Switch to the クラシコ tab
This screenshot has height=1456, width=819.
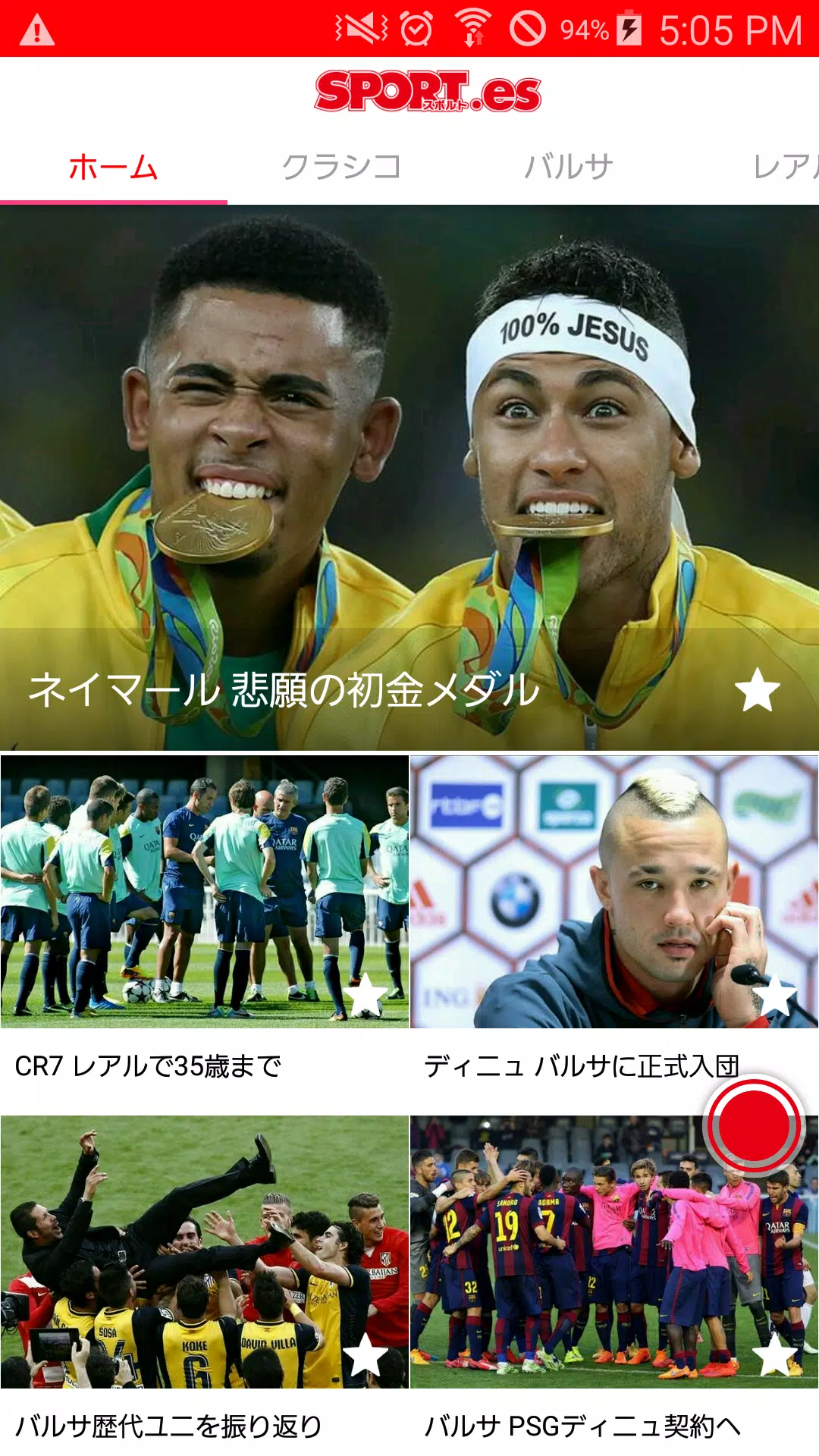(x=343, y=165)
